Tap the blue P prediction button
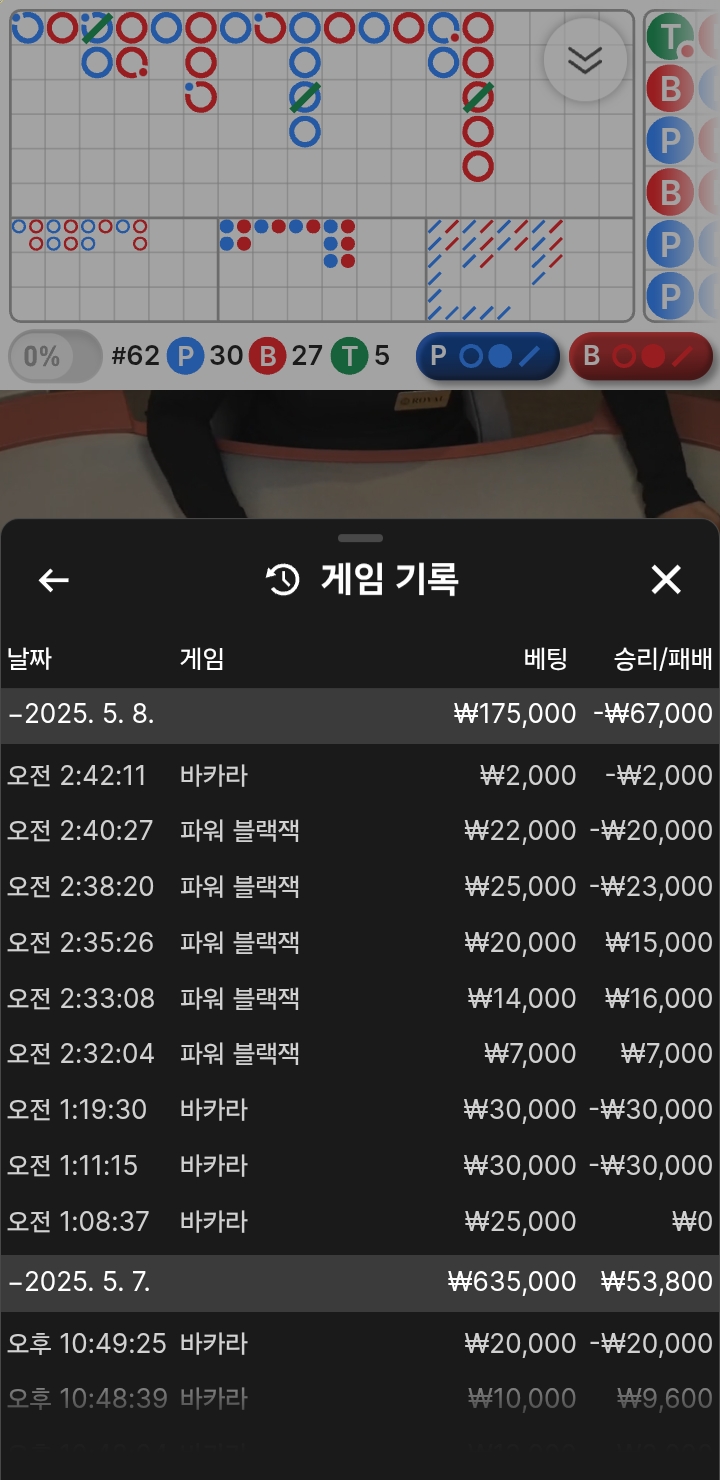Image resolution: width=720 pixels, height=1480 pixels. [487, 357]
